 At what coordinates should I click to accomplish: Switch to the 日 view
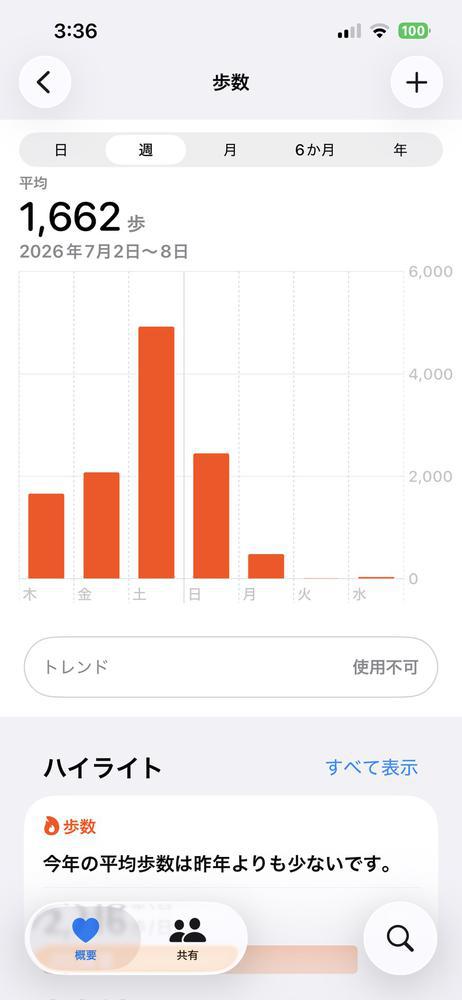pyautogui.click(x=61, y=151)
